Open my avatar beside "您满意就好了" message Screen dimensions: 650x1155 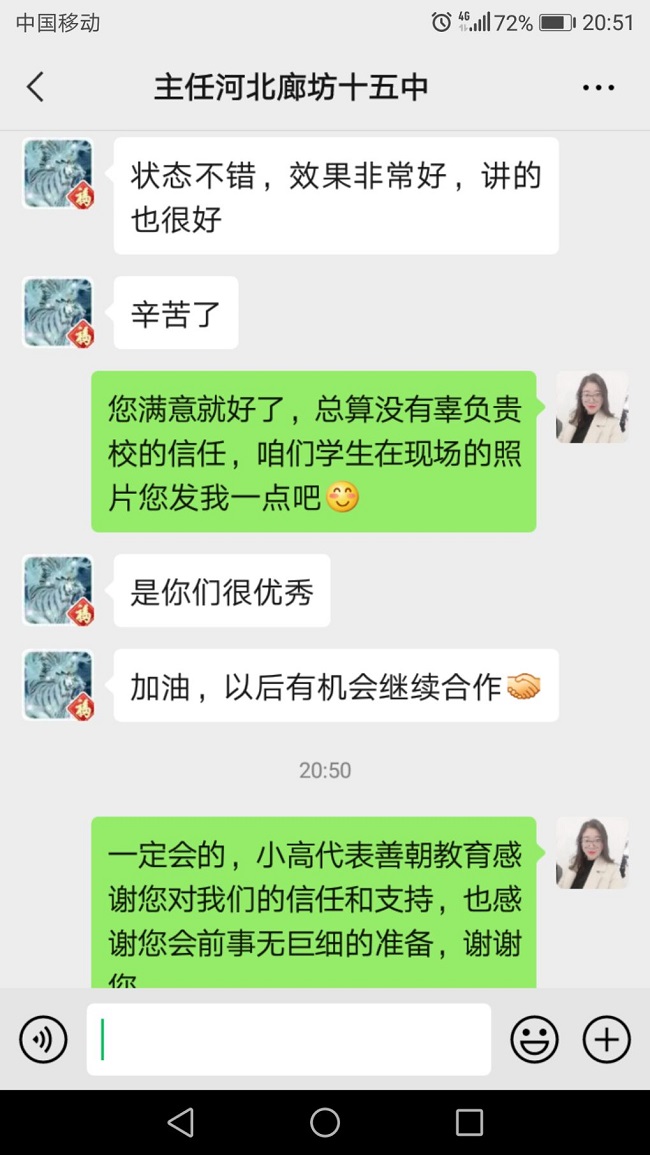click(x=592, y=407)
